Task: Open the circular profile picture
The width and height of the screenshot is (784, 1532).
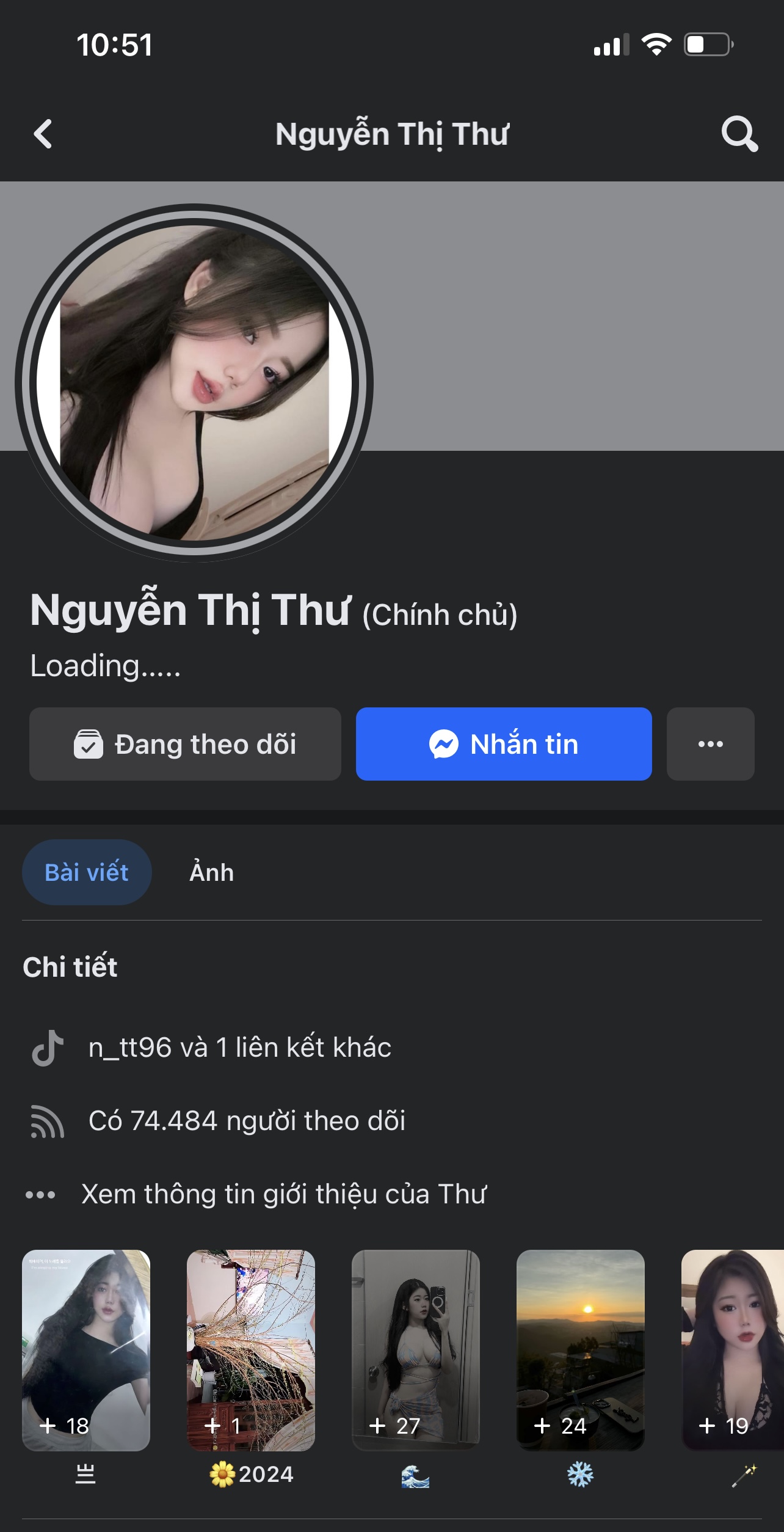Action: [194, 382]
